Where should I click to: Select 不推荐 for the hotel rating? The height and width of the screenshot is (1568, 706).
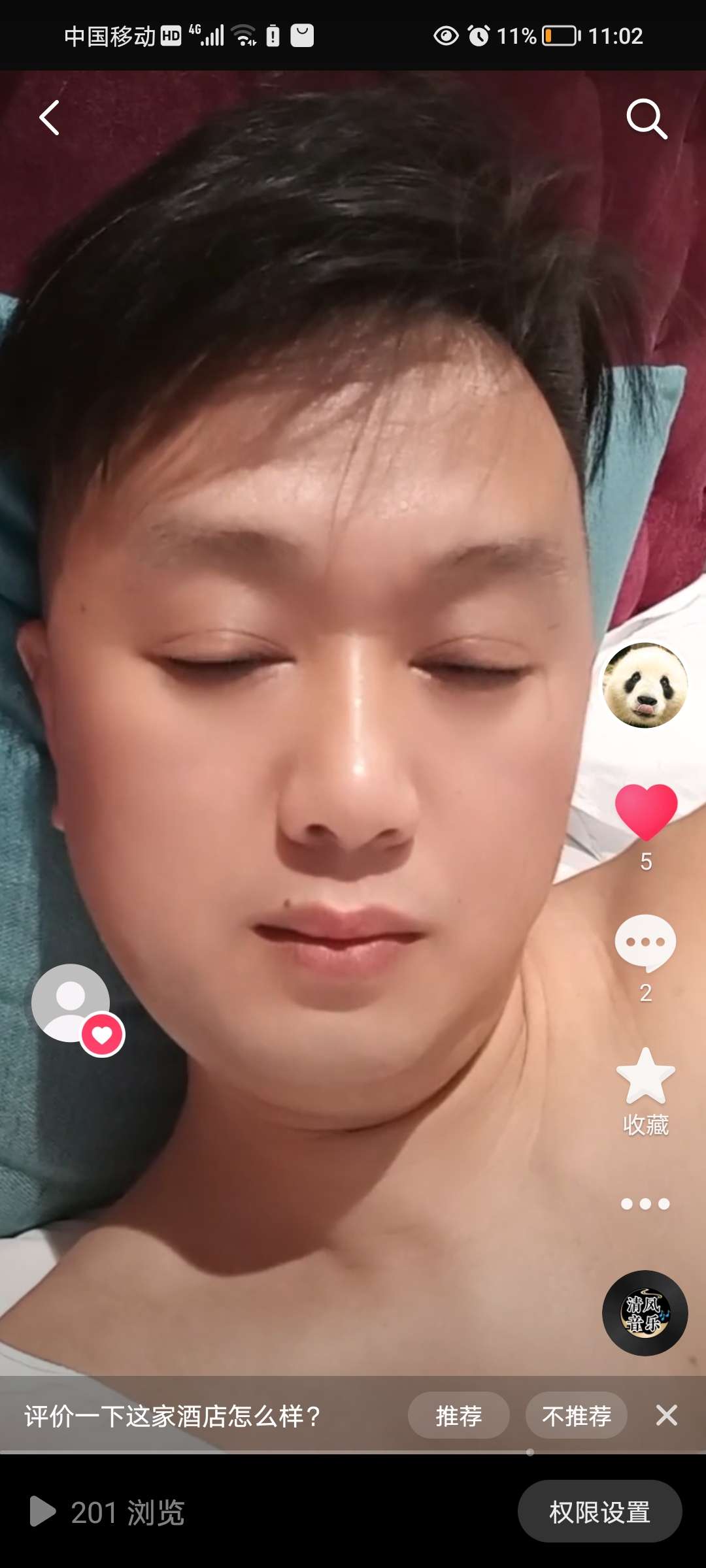[x=576, y=1416]
